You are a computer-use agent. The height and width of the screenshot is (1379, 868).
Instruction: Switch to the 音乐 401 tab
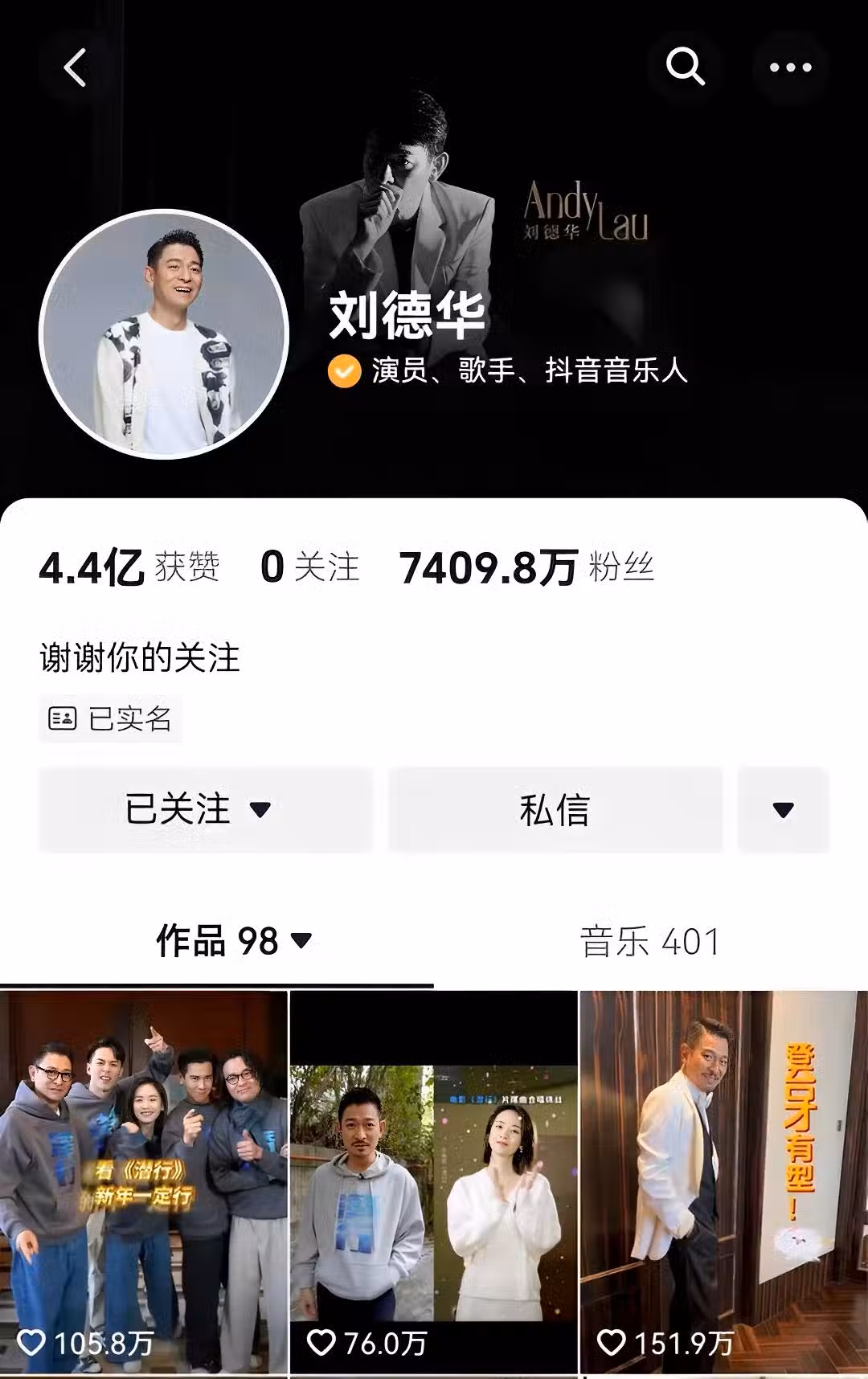click(x=649, y=941)
